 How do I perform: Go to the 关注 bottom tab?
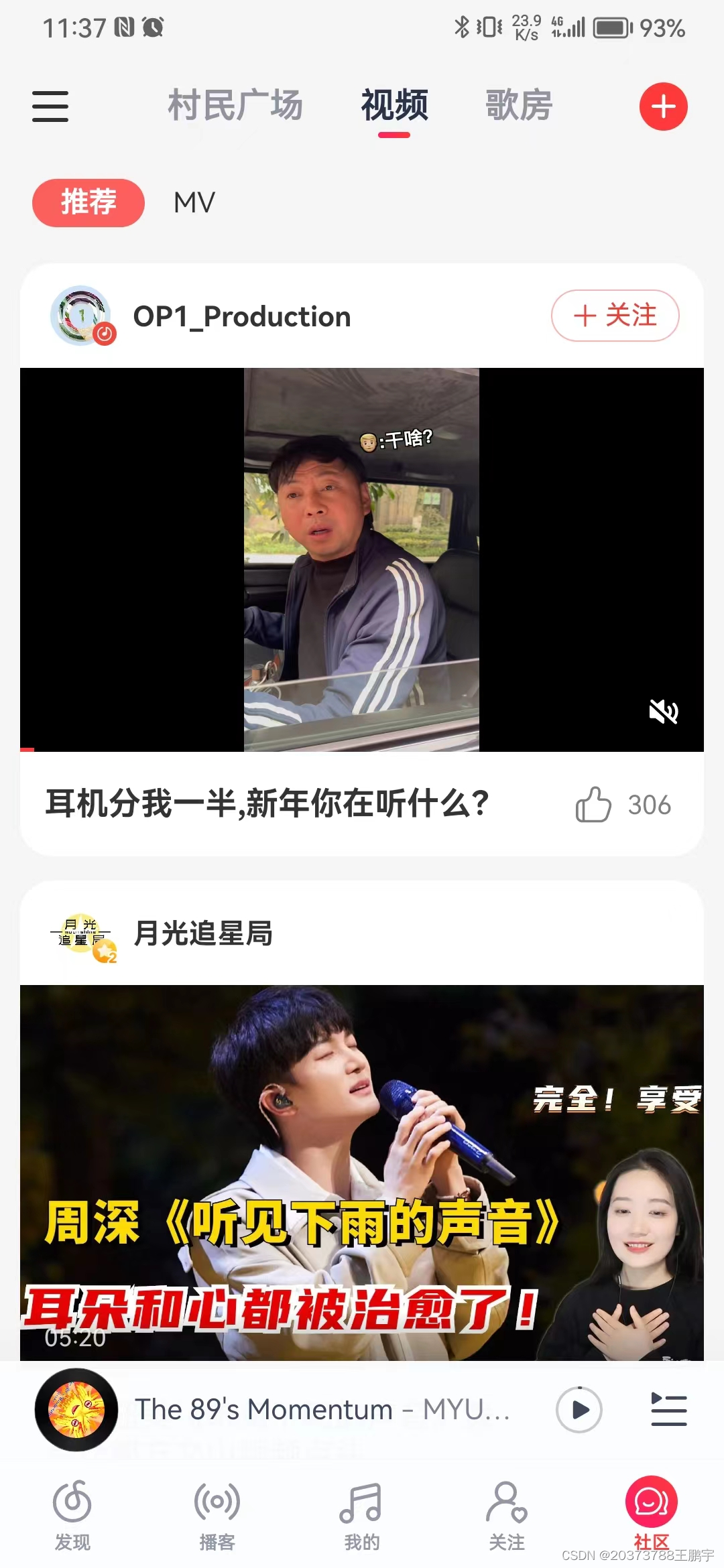tap(507, 1513)
